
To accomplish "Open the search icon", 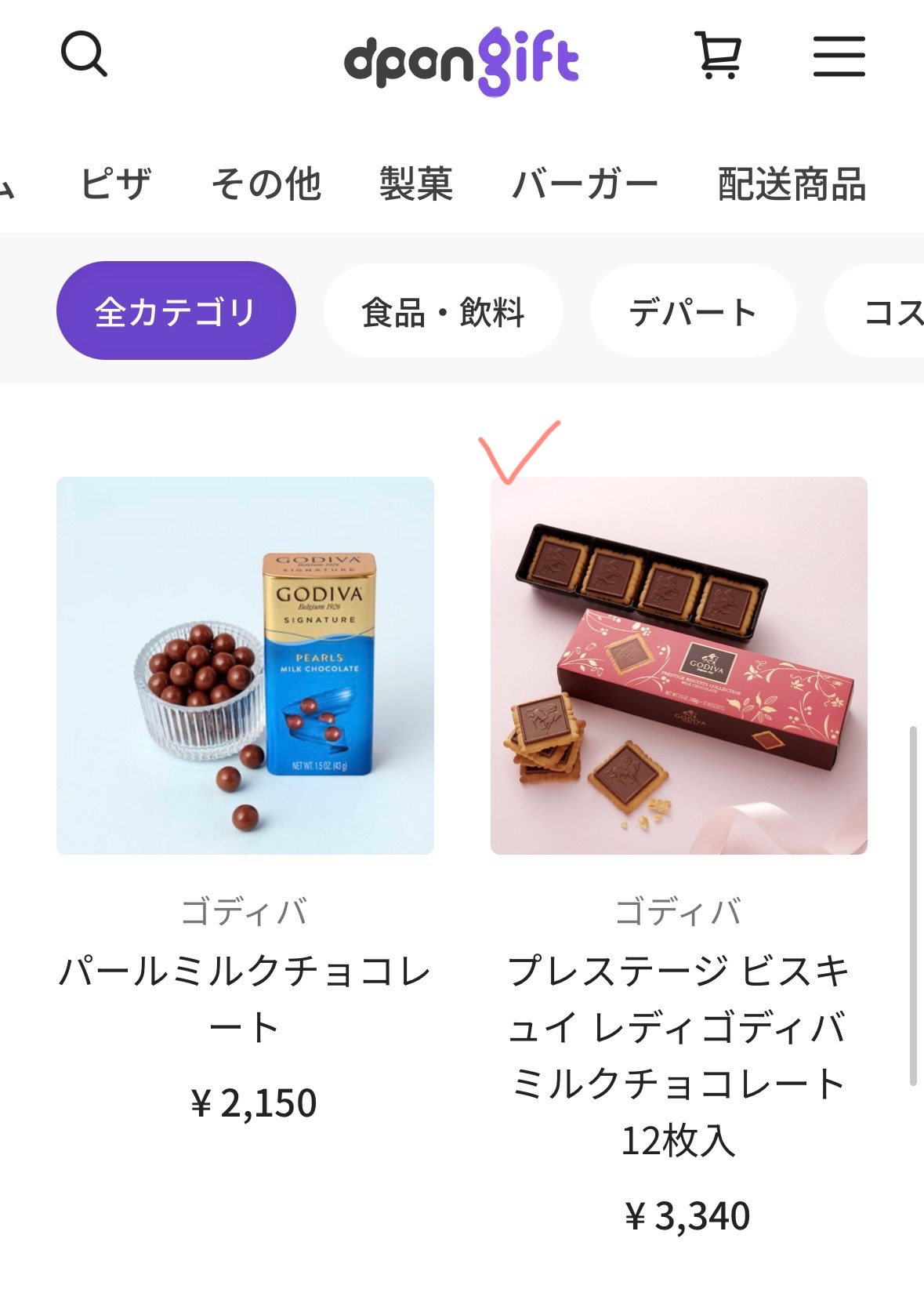I will (84, 54).
